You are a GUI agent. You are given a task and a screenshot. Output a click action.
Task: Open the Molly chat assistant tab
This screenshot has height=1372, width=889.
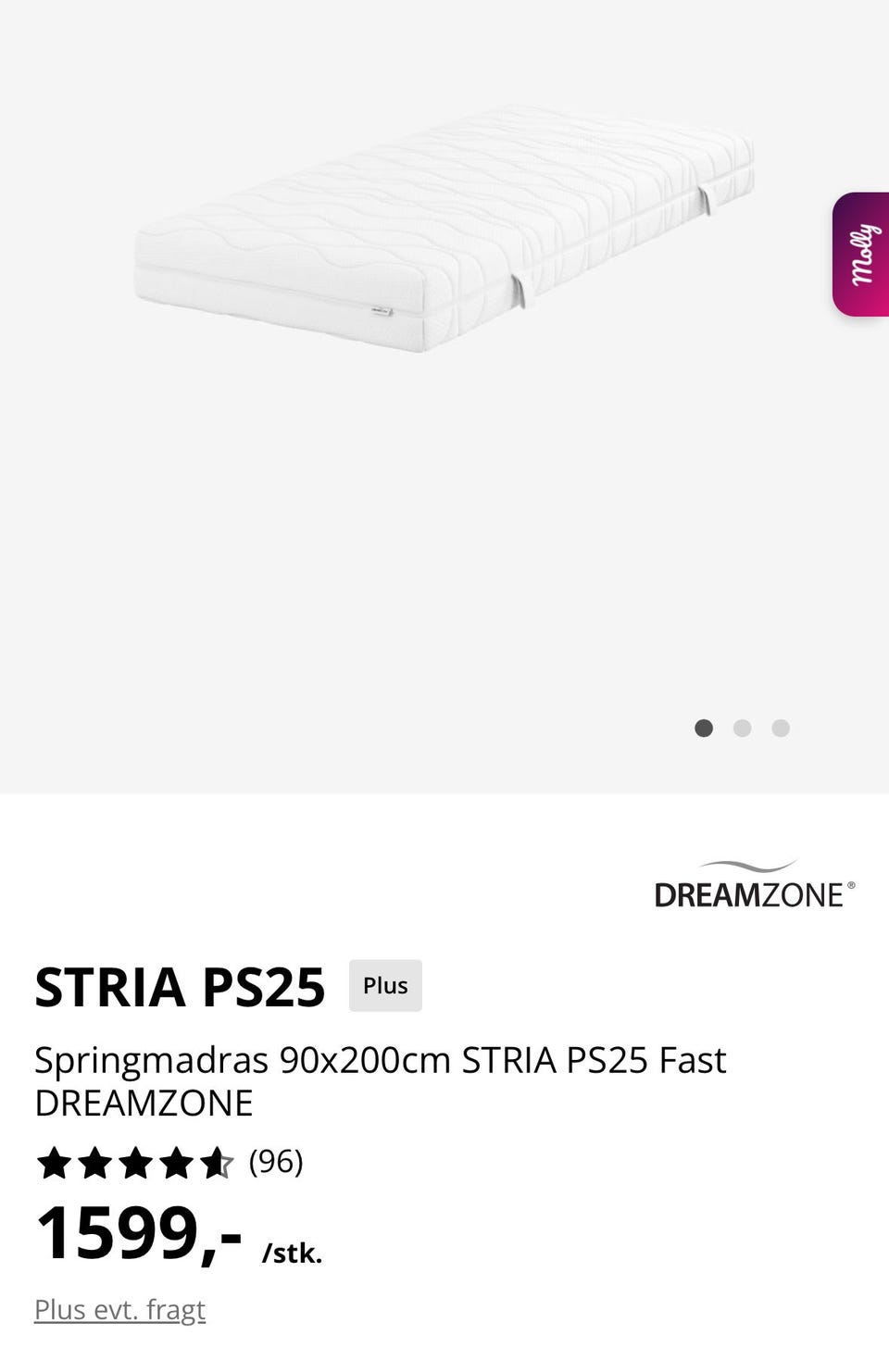(x=862, y=255)
